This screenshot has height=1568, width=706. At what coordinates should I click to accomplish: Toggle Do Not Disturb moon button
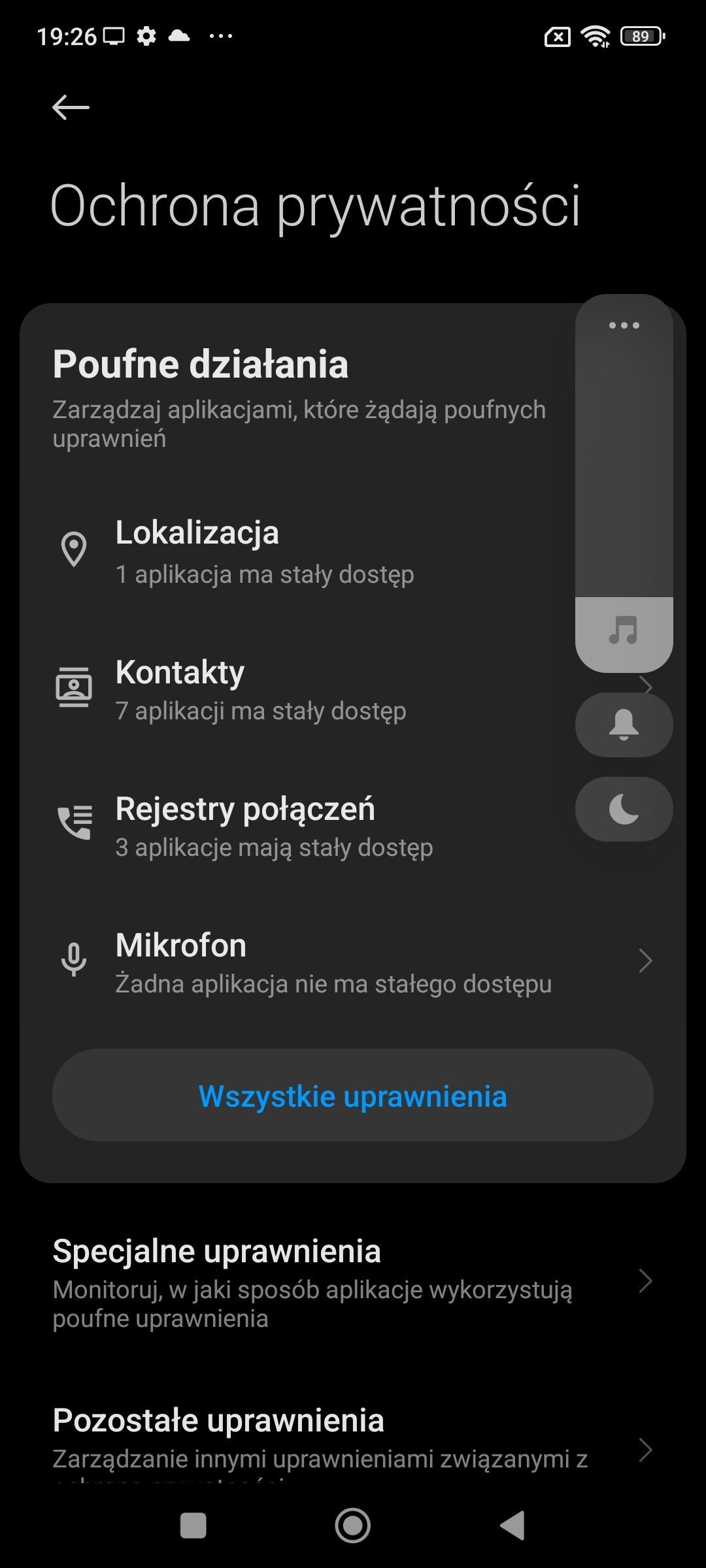[x=624, y=809]
